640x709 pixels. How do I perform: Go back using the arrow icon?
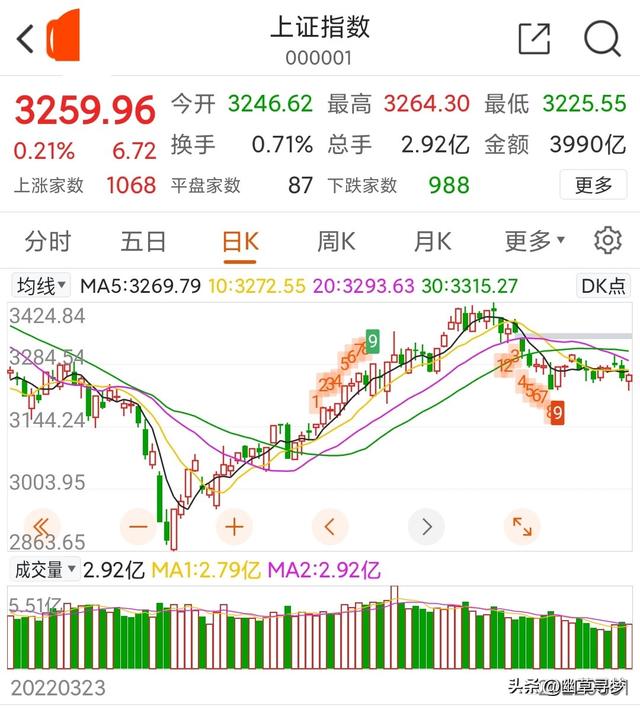tap(26, 39)
